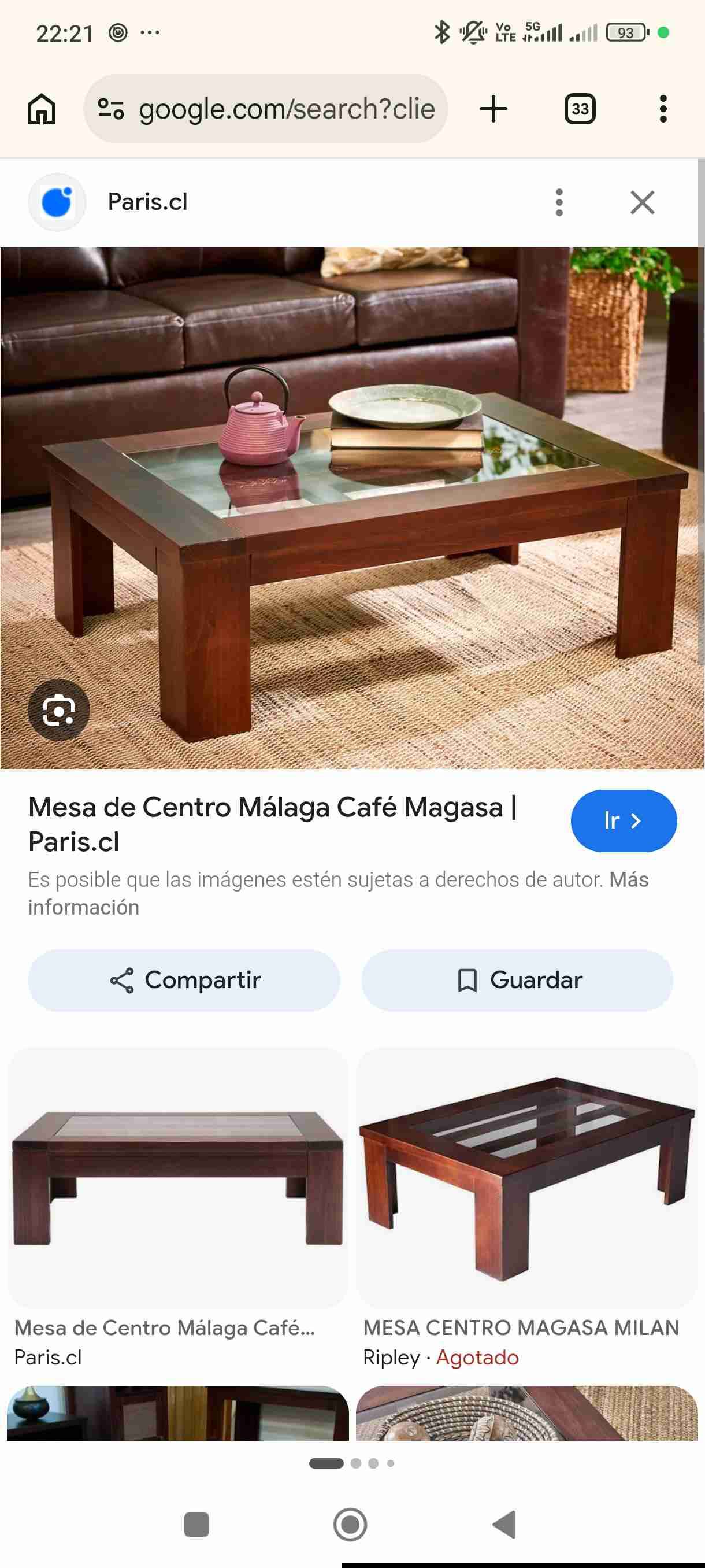The height and width of the screenshot is (1568, 705).
Task: Open the tab switcher showing 33 tabs
Action: pyautogui.click(x=578, y=108)
